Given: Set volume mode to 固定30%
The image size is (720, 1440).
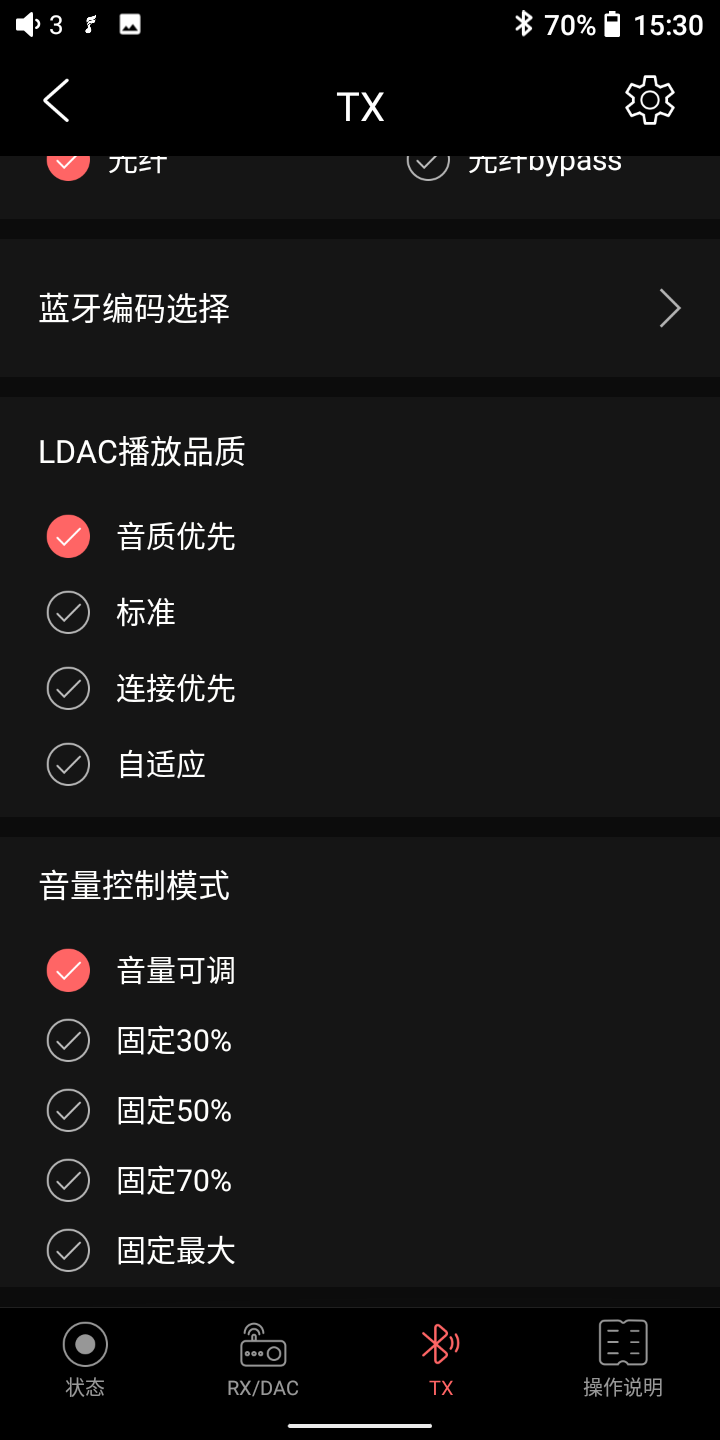Looking at the screenshot, I should 69,1041.
